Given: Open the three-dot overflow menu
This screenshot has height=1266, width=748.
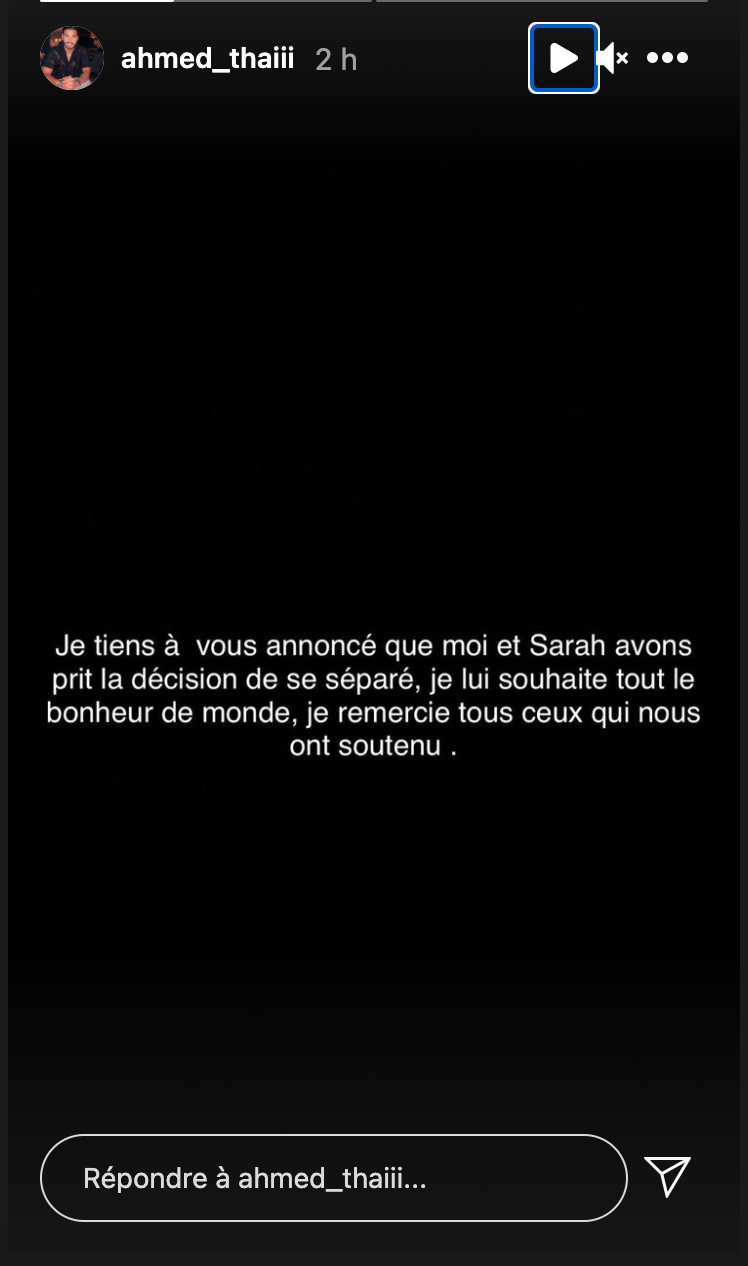Looking at the screenshot, I should [x=667, y=58].
